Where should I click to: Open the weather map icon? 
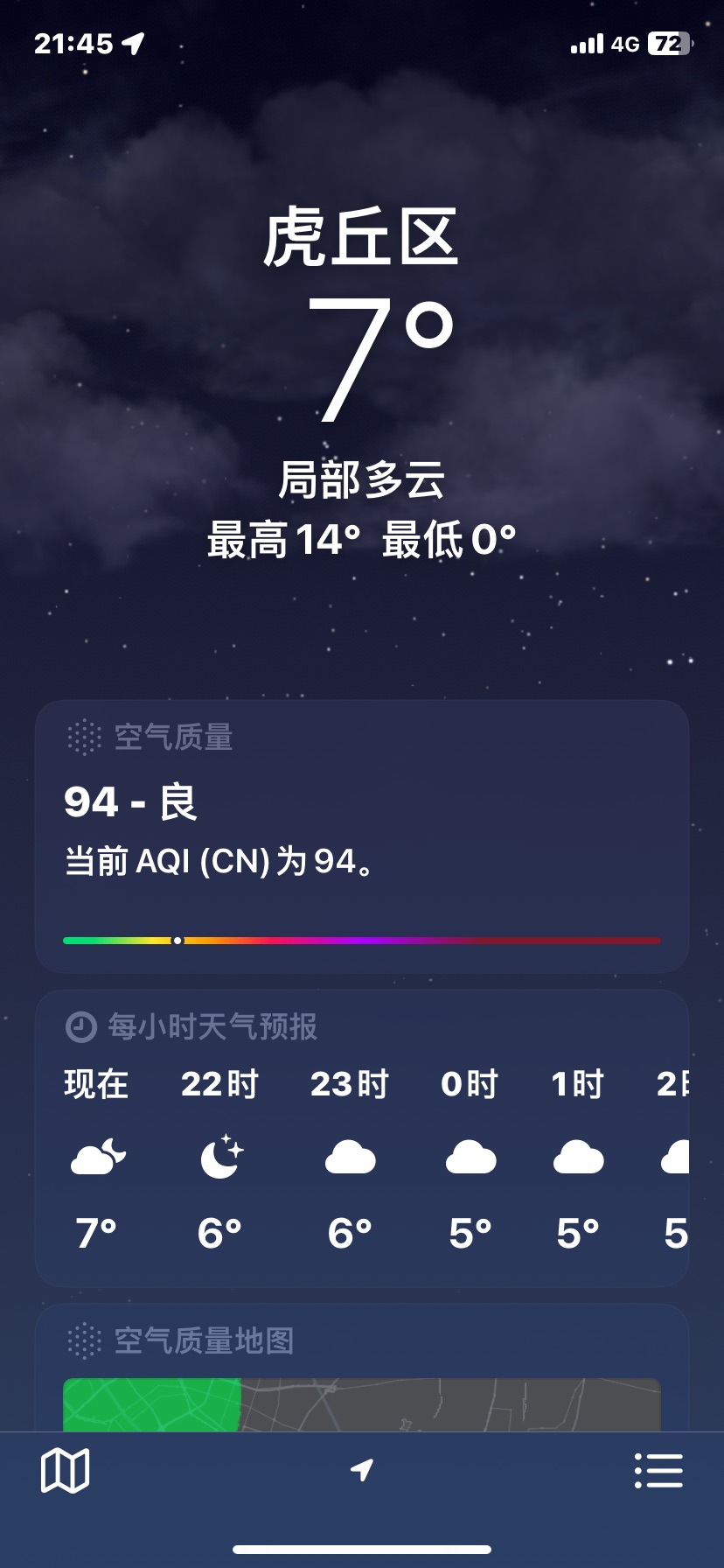point(66,1470)
